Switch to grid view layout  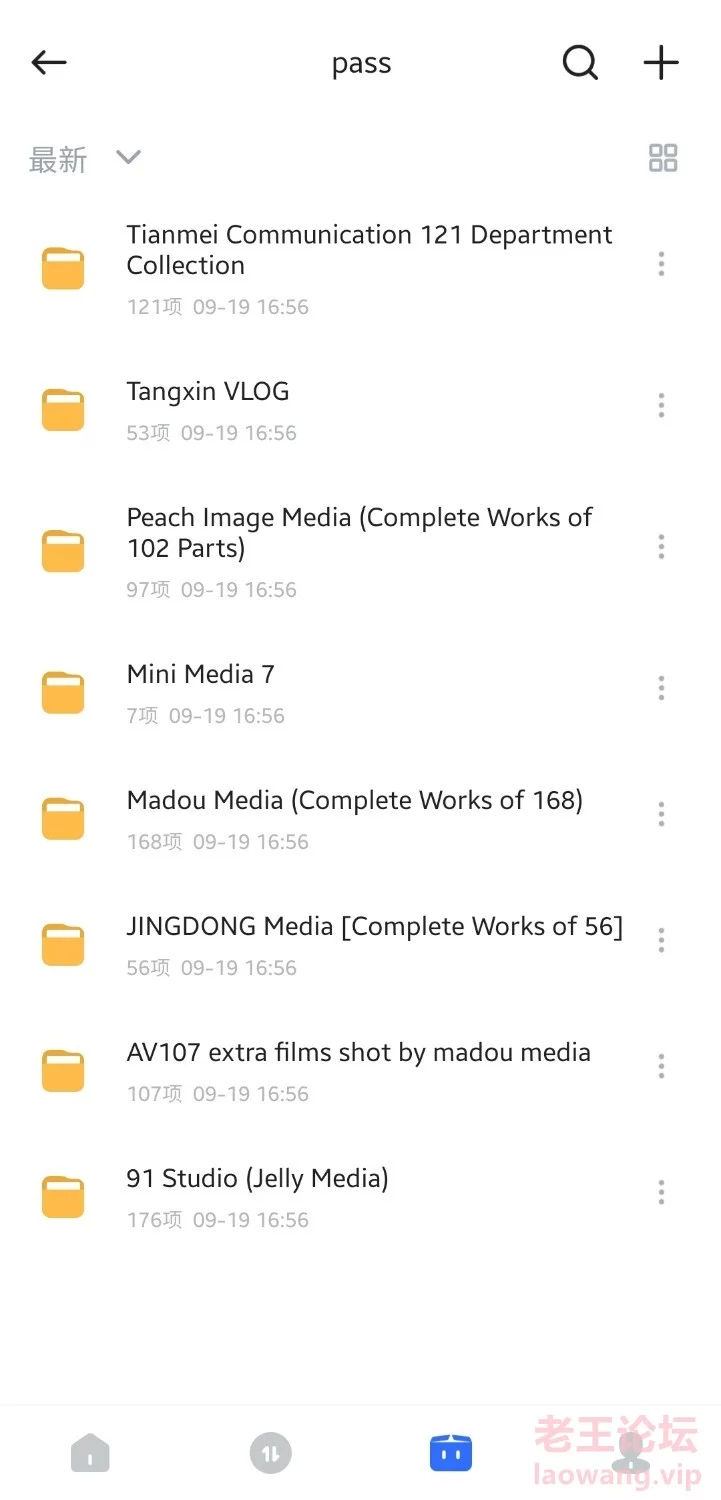click(663, 158)
